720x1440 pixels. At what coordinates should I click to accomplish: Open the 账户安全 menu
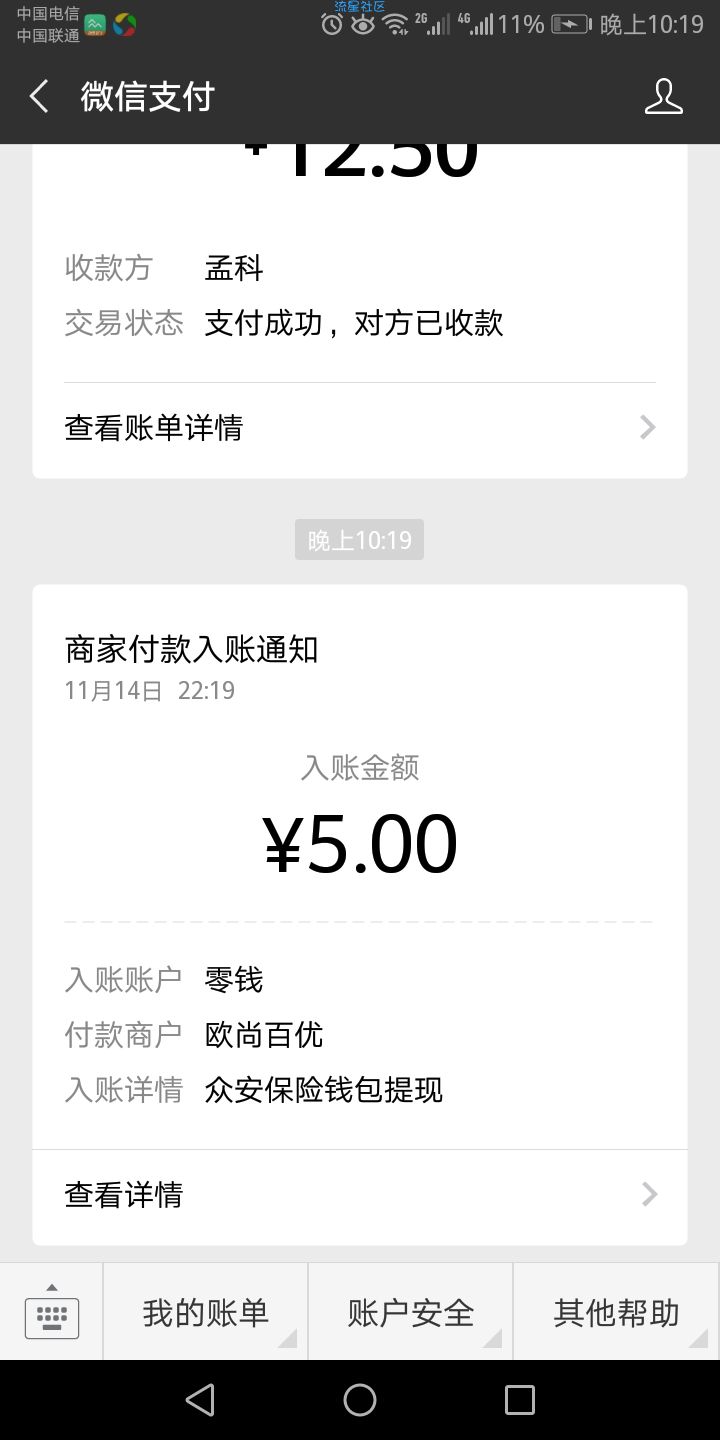[x=410, y=1311]
